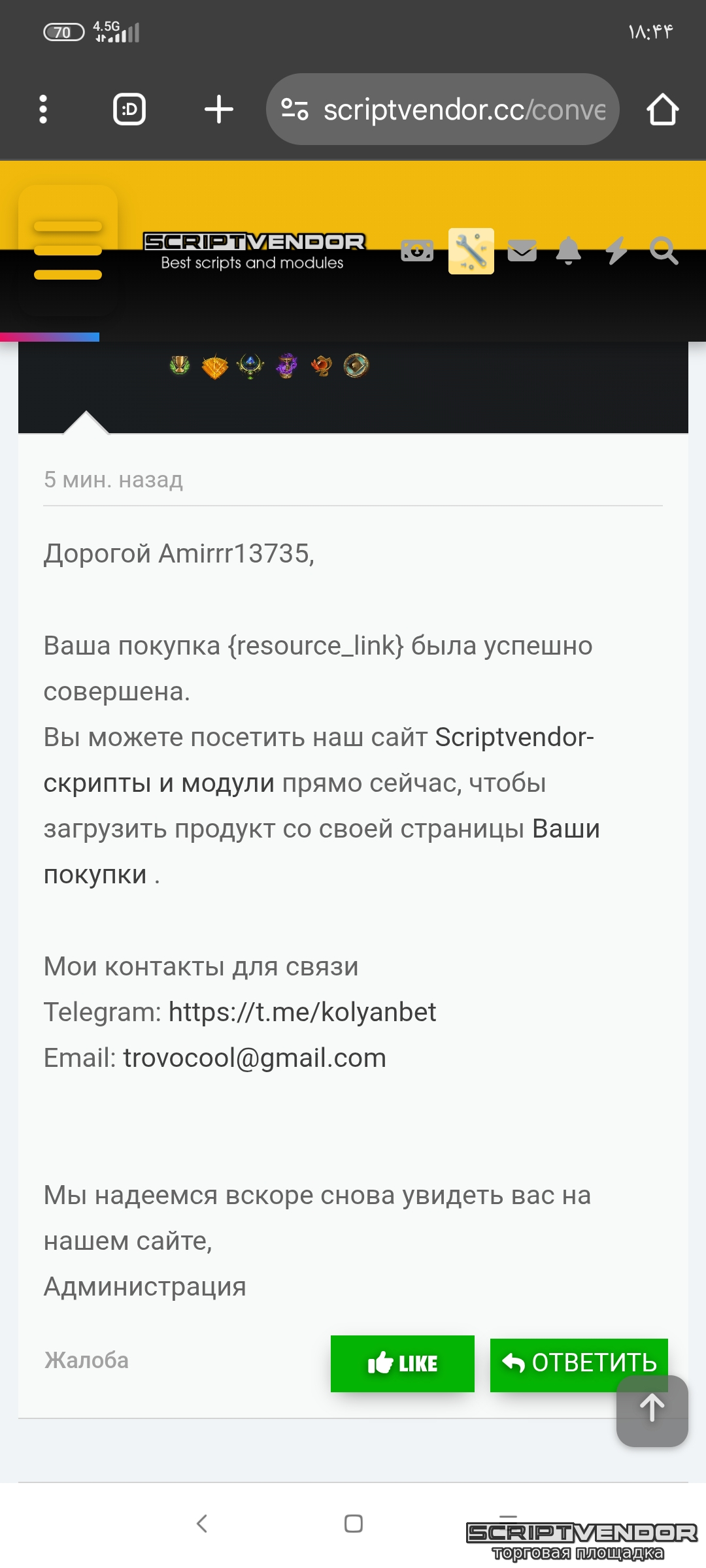Open the browser overflow menu
The height and width of the screenshot is (1568, 706).
point(43,109)
